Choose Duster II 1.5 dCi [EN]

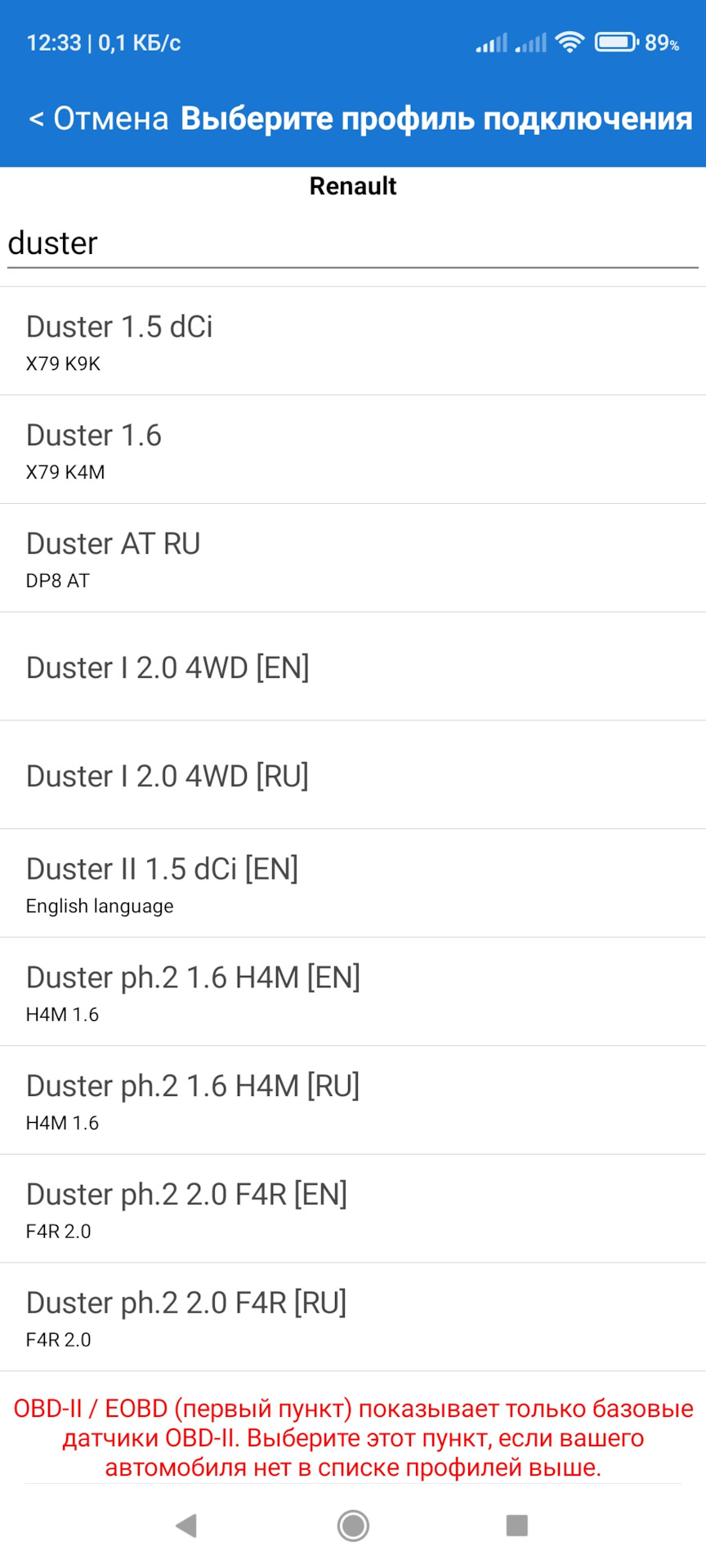click(x=351, y=884)
